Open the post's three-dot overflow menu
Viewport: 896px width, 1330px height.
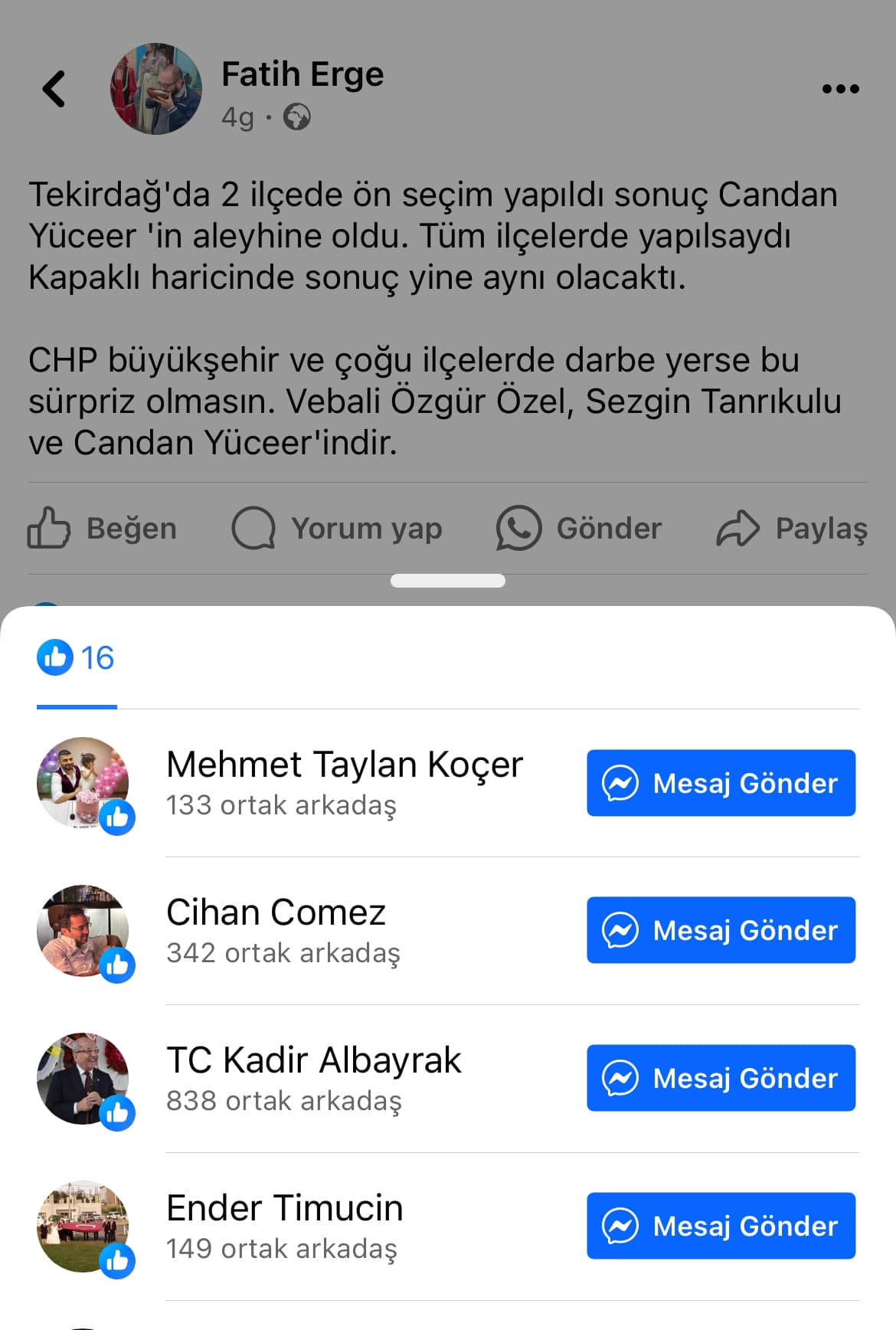pos(840,89)
